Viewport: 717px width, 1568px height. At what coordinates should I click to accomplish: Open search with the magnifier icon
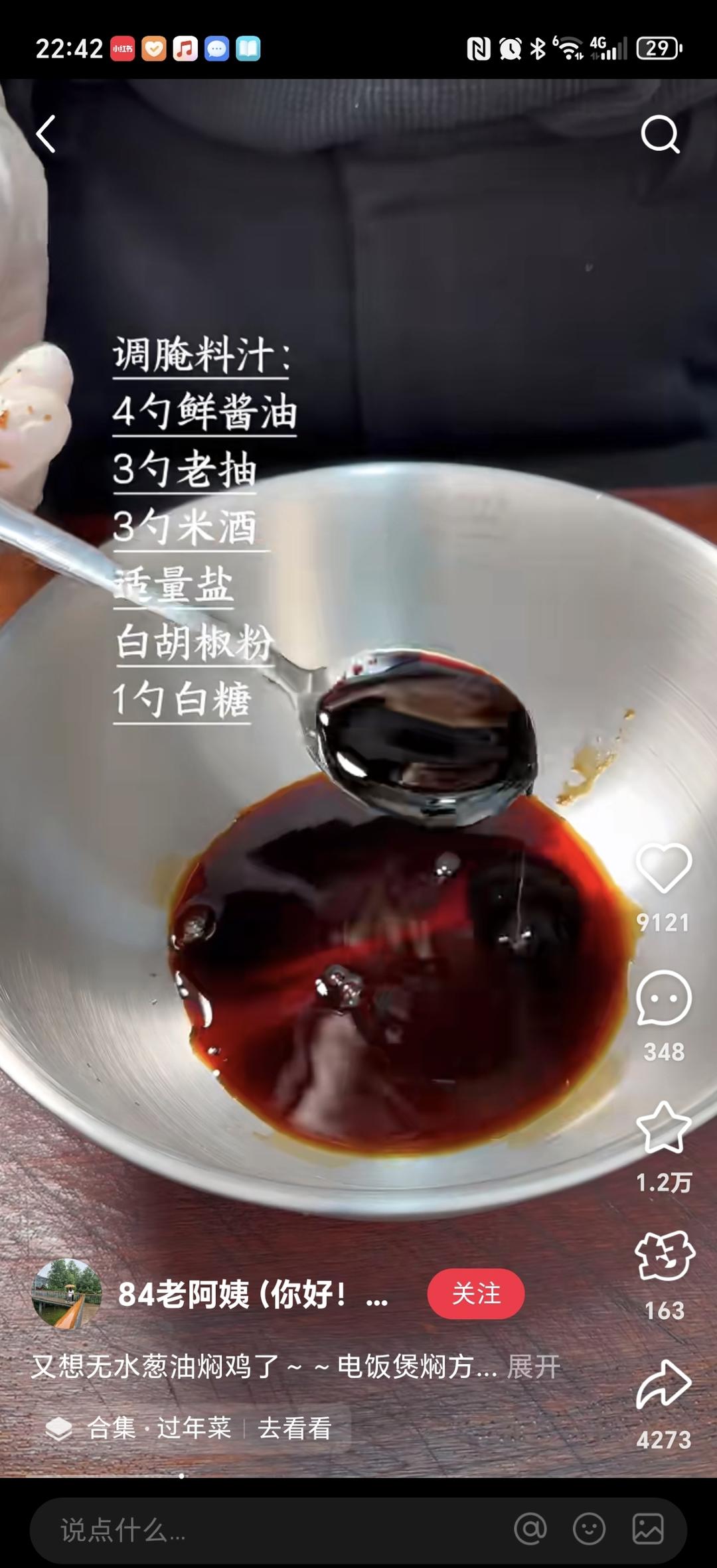[x=661, y=135]
